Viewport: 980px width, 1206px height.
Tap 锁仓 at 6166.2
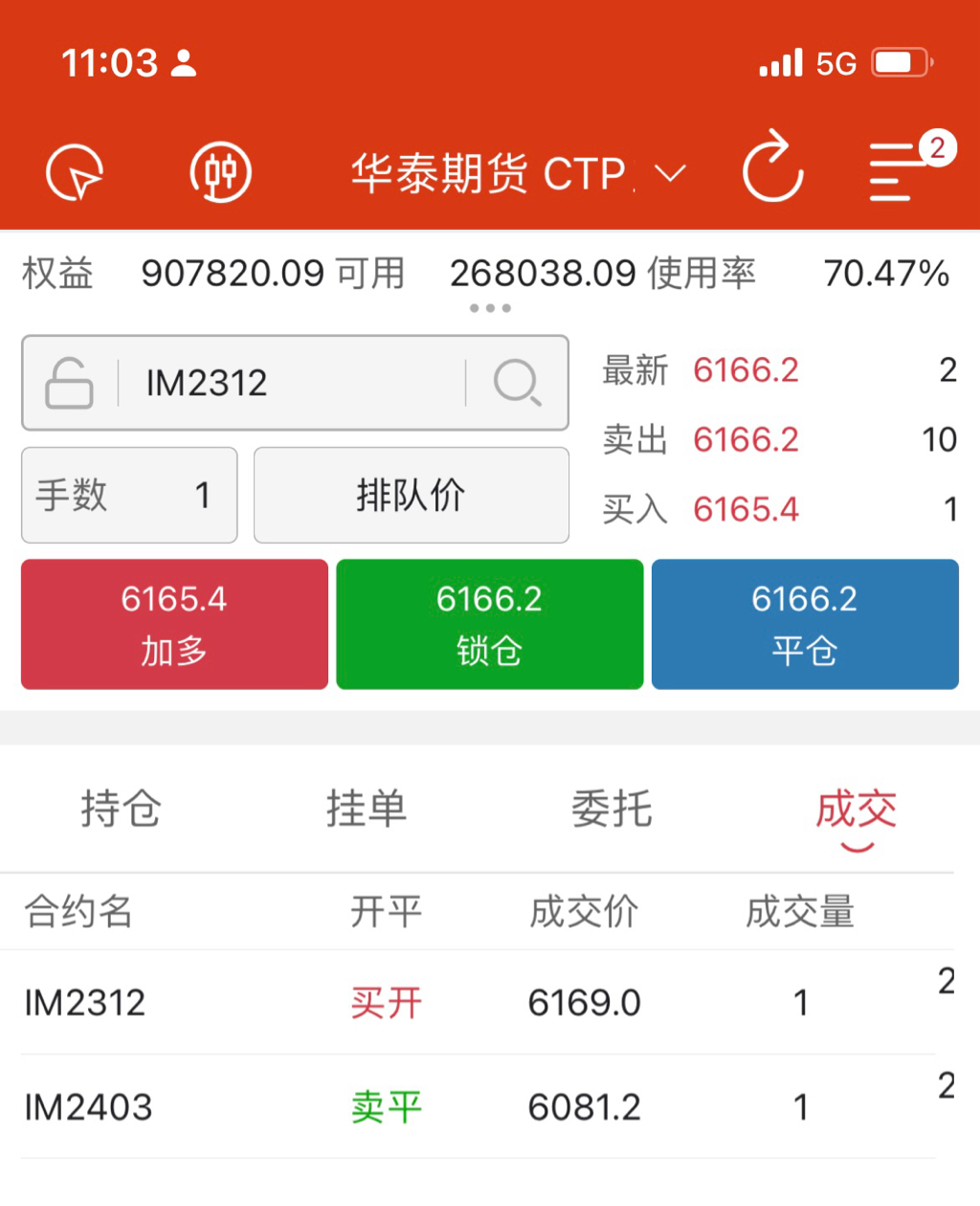tap(489, 624)
